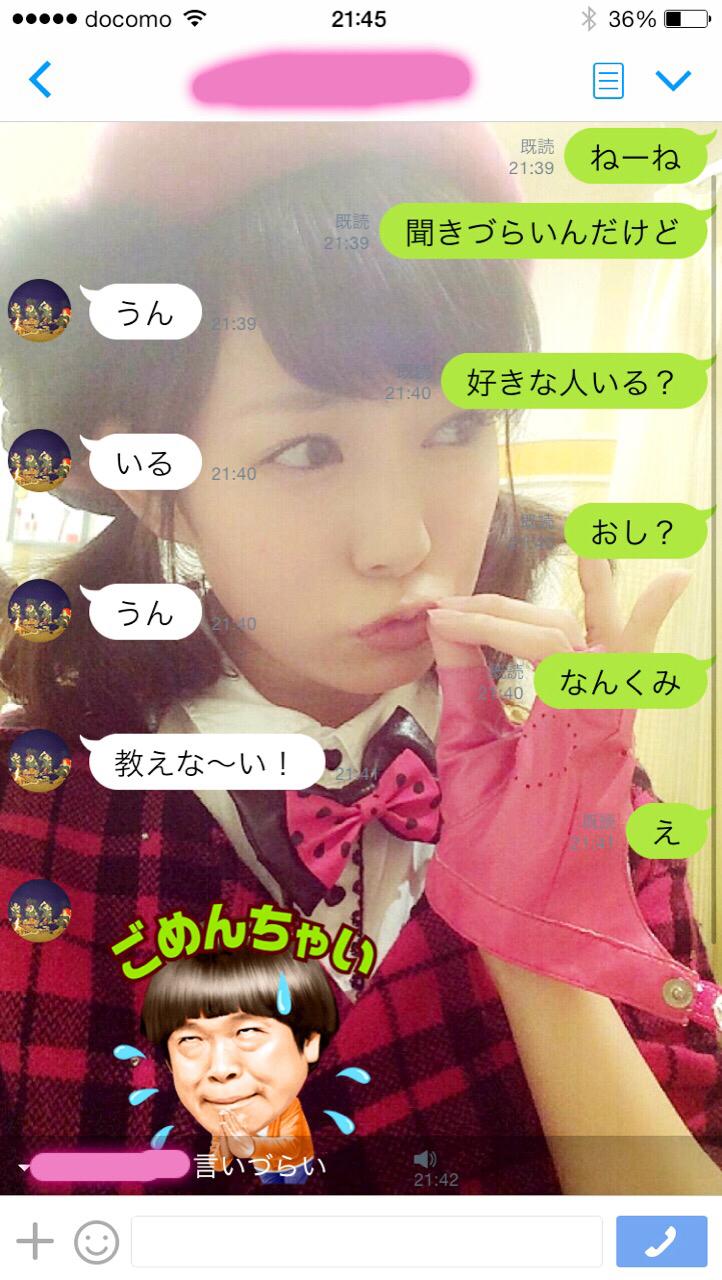Go back to the chat list
Image resolution: width=722 pixels, height=1280 pixels.
coord(40,79)
